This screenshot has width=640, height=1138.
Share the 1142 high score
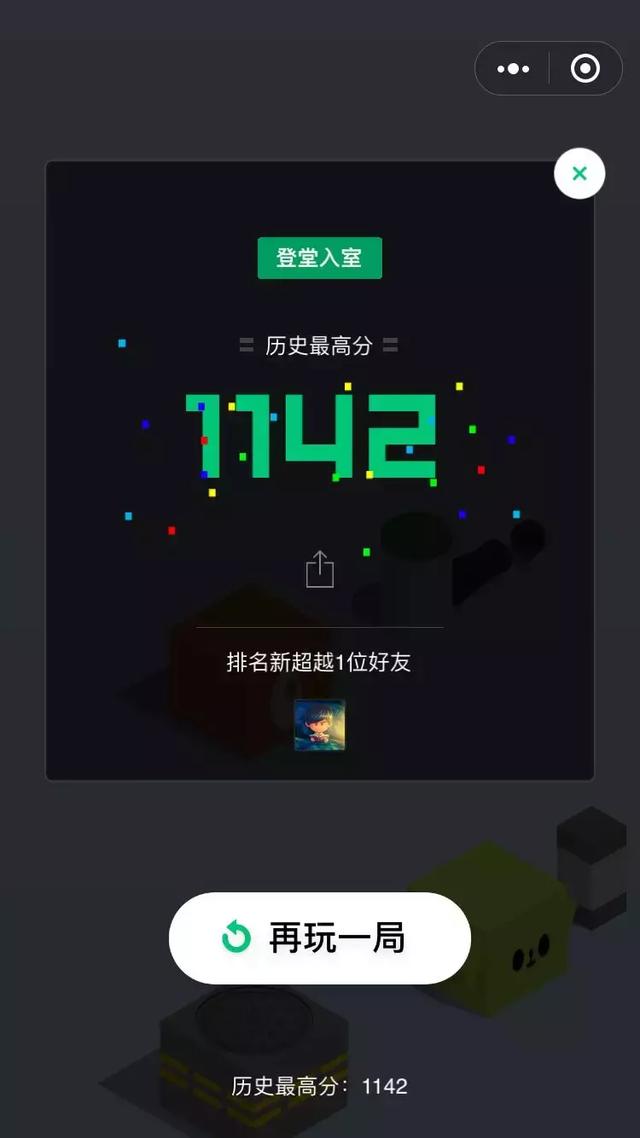[319, 569]
